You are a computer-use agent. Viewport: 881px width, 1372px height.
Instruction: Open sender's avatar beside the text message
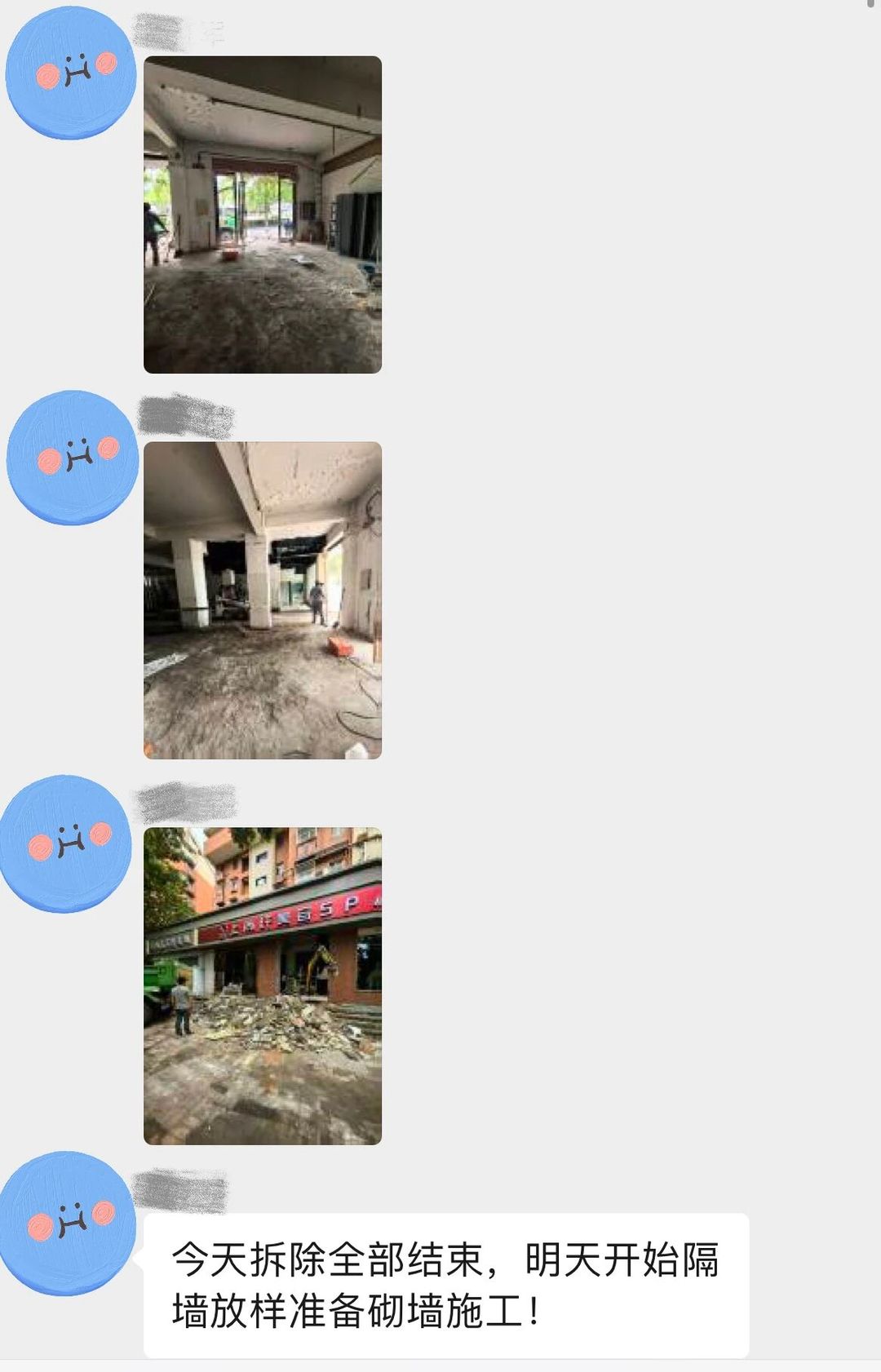click(69, 1223)
